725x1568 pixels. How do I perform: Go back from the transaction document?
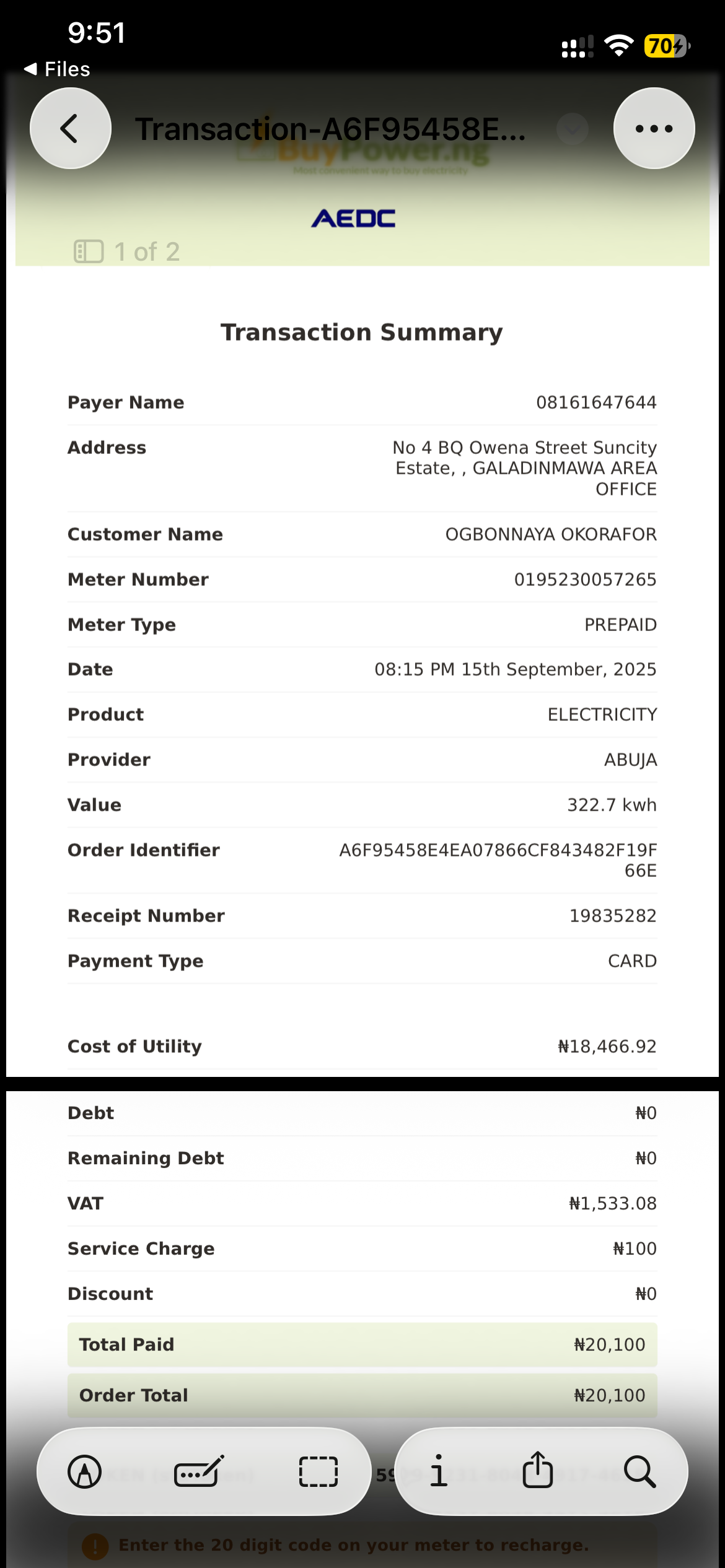(x=71, y=129)
